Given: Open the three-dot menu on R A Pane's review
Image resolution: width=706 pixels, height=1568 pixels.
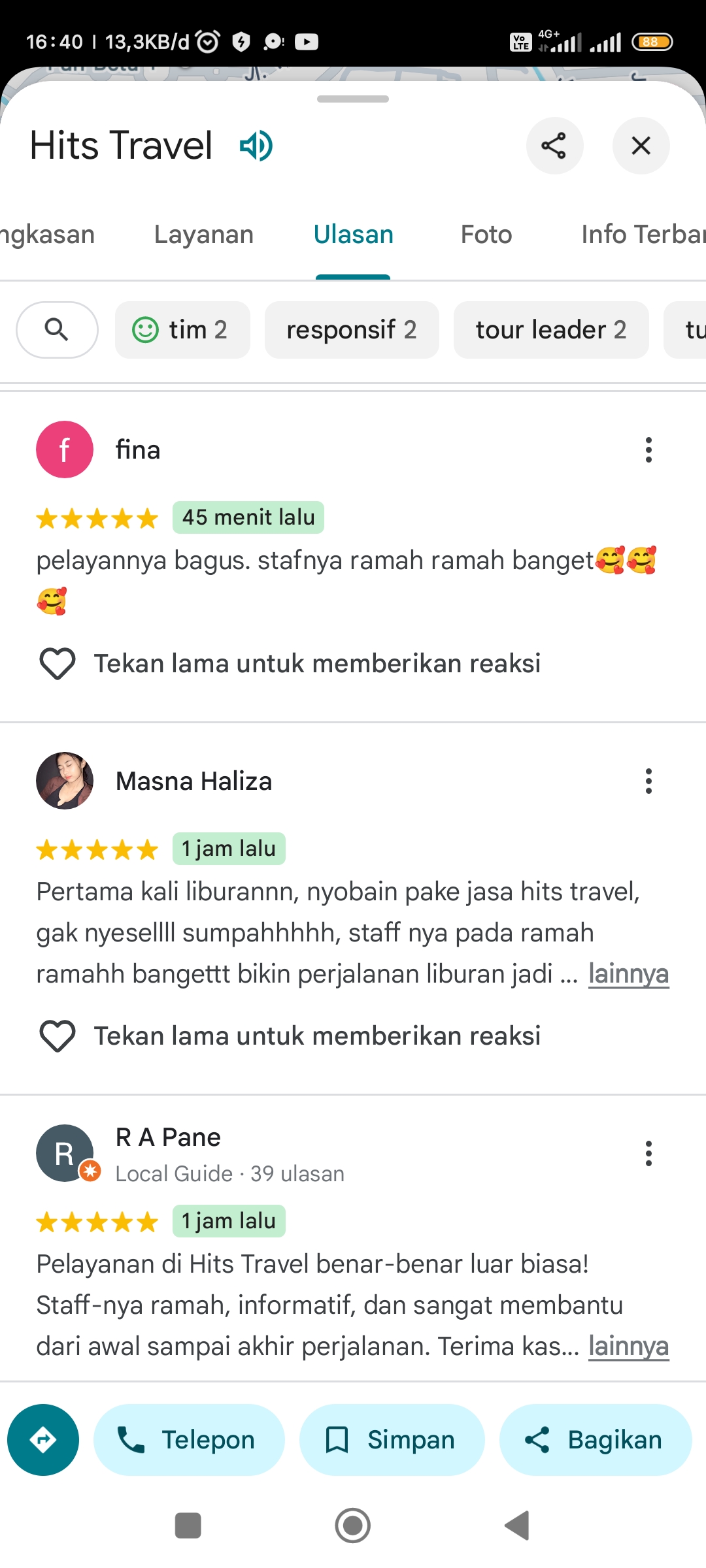Looking at the screenshot, I should tap(648, 1154).
